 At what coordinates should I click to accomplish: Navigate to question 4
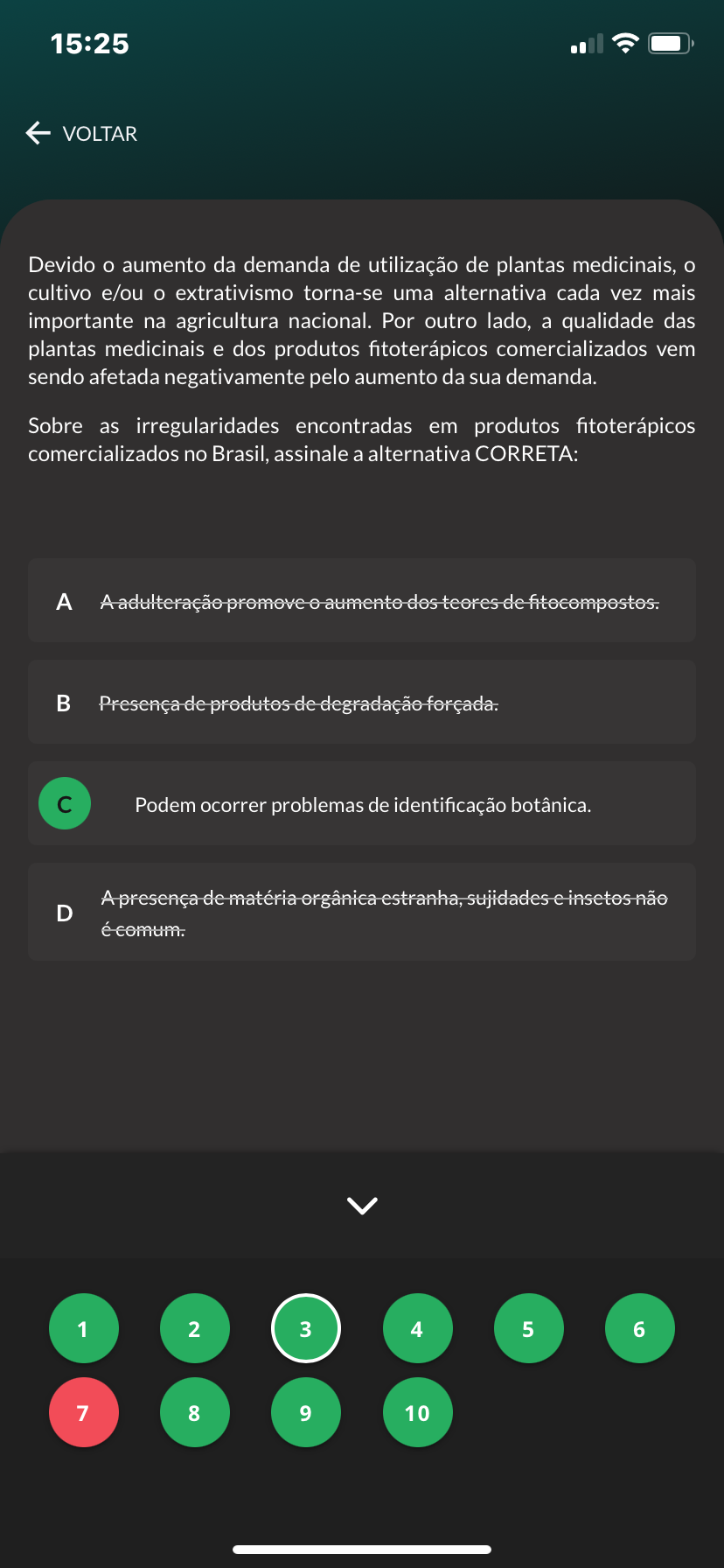(417, 1328)
